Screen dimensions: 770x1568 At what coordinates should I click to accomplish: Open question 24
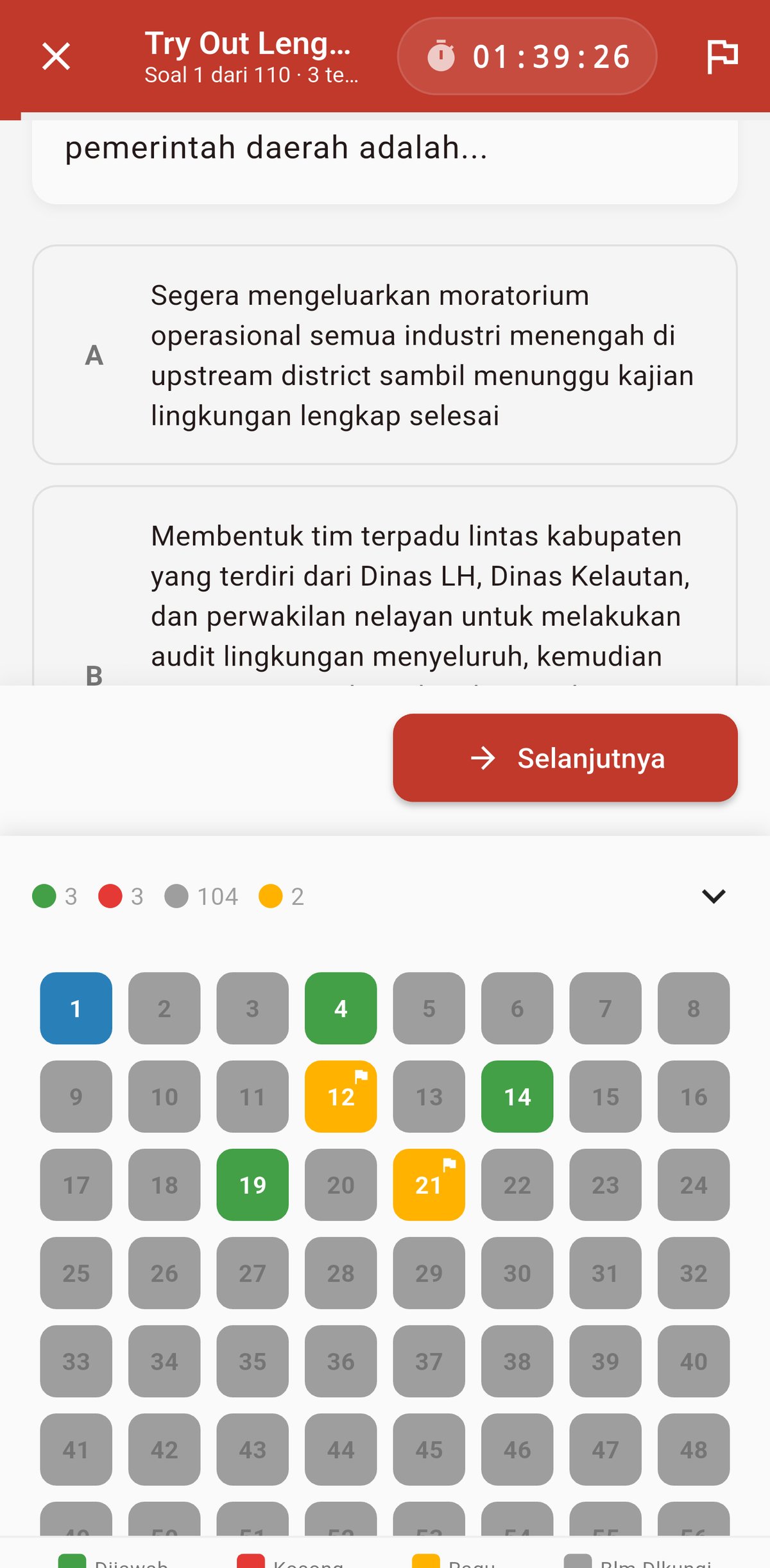(x=694, y=1185)
